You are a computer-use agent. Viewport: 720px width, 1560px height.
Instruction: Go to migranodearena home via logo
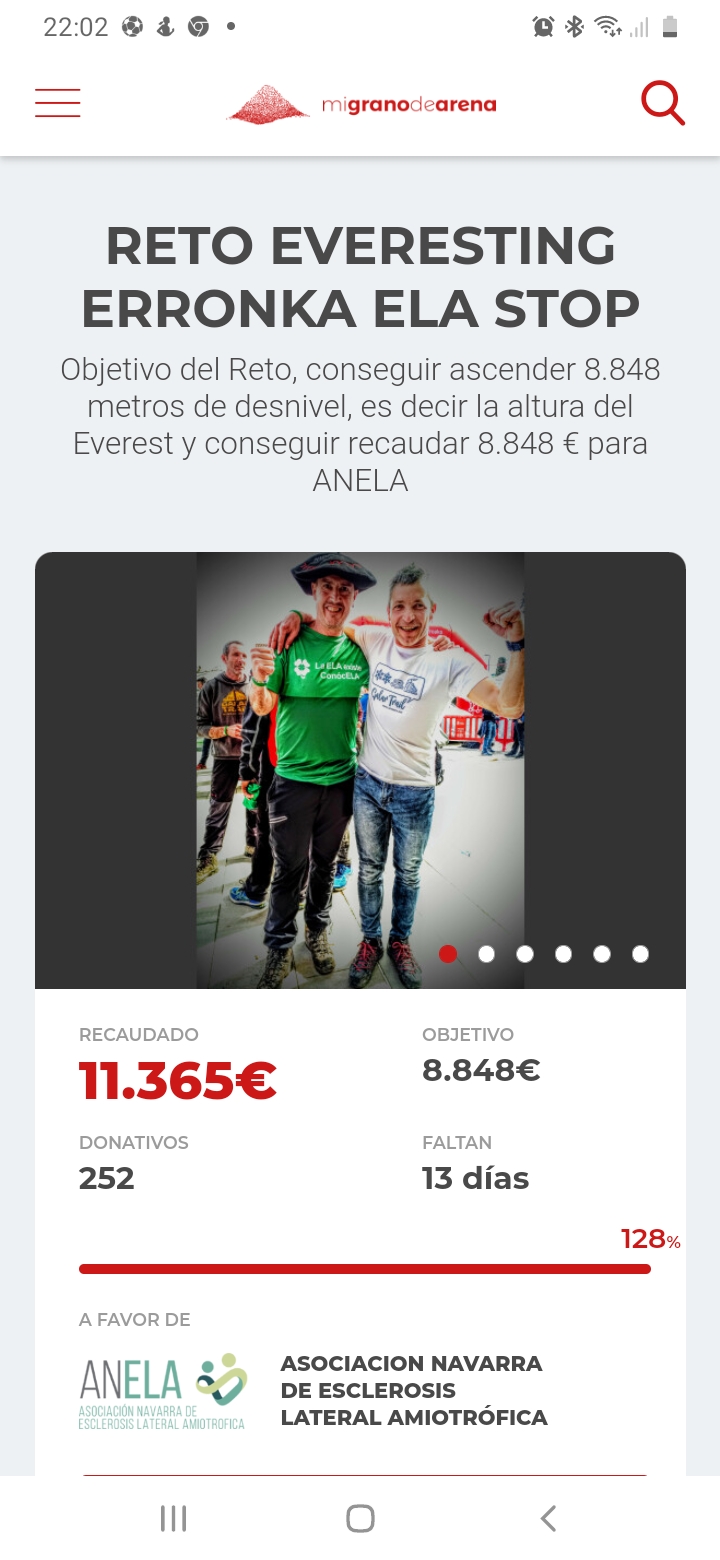pyautogui.click(x=362, y=104)
